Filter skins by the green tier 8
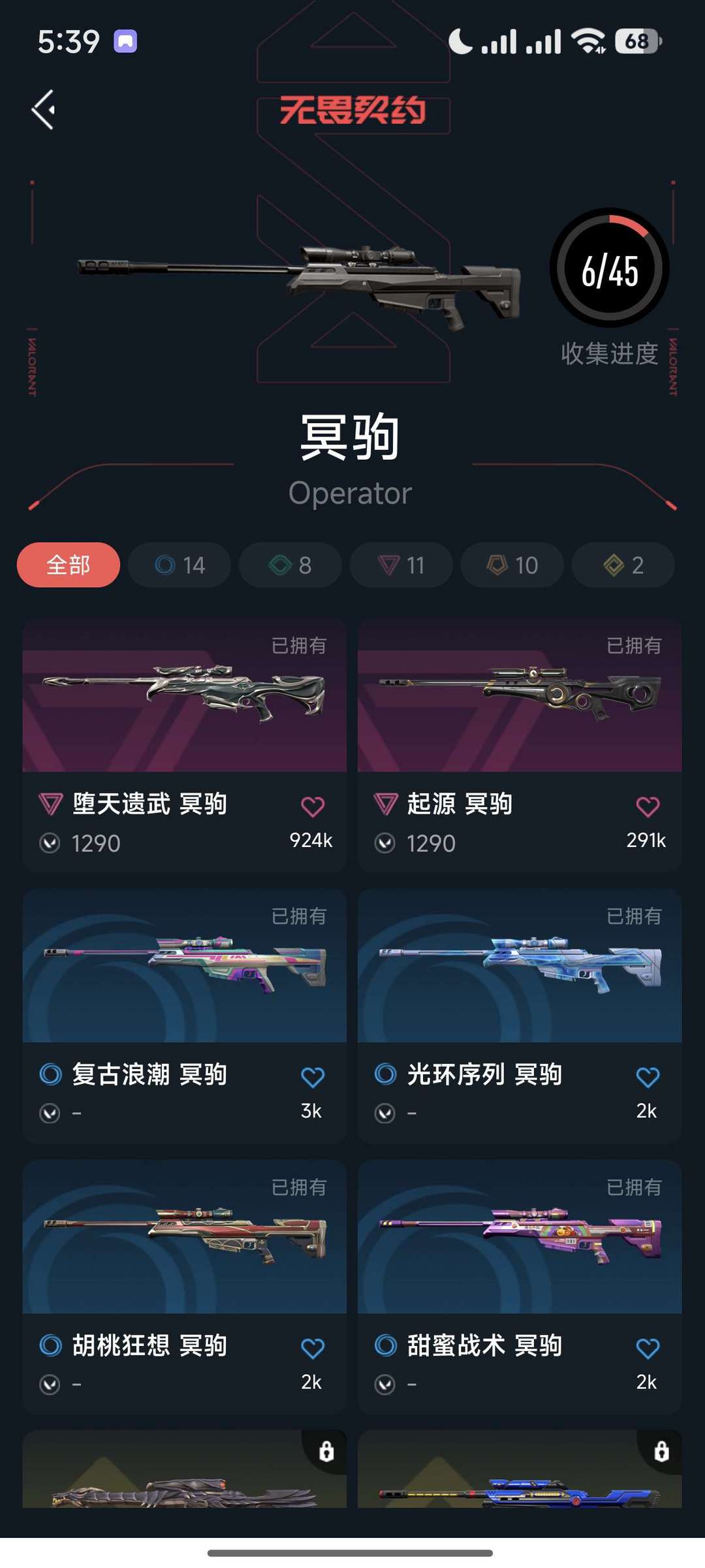Viewport: 705px width, 1568px height. point(290,565)
